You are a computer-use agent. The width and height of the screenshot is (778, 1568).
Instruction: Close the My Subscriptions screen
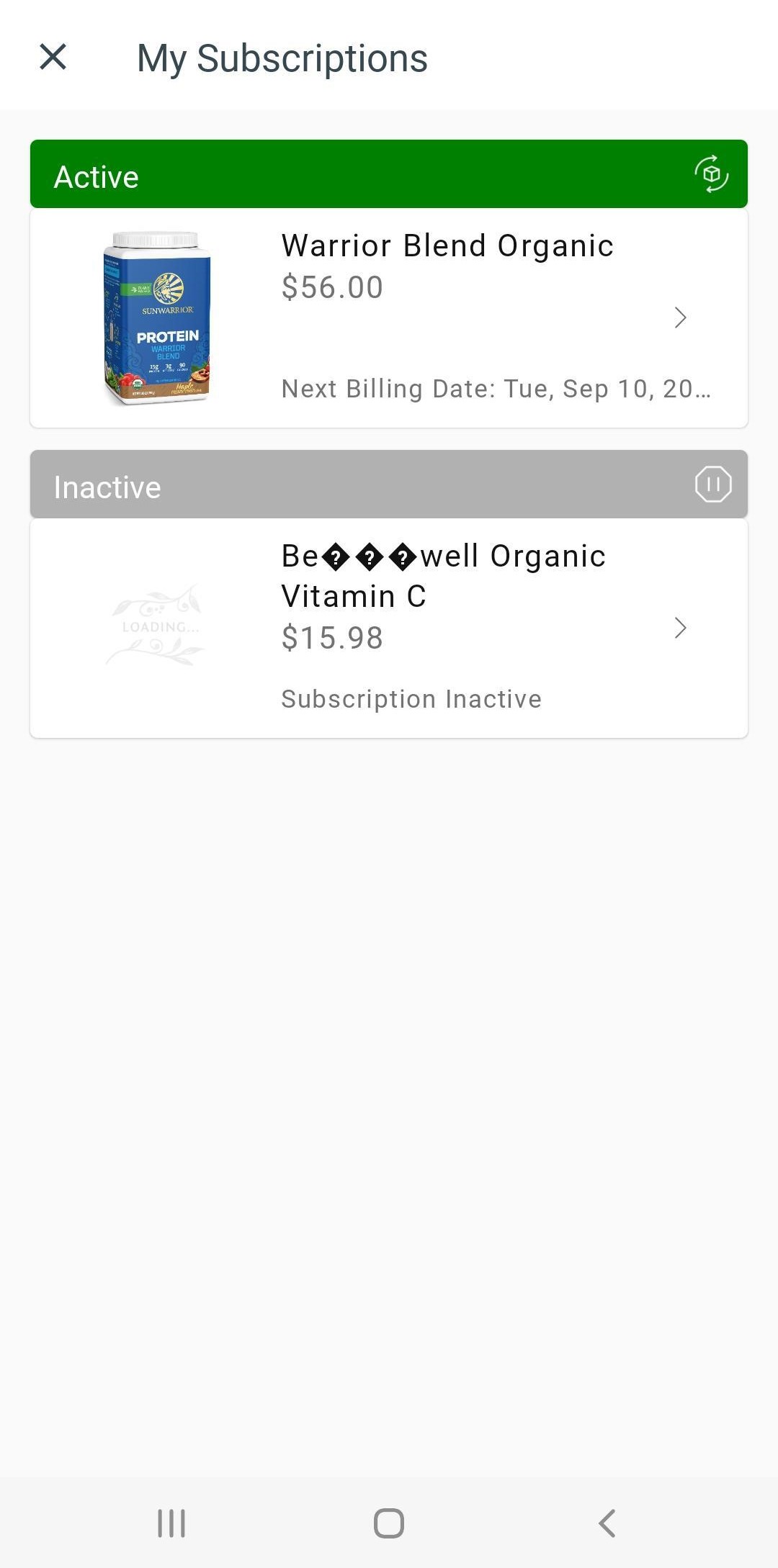[53, 57]
